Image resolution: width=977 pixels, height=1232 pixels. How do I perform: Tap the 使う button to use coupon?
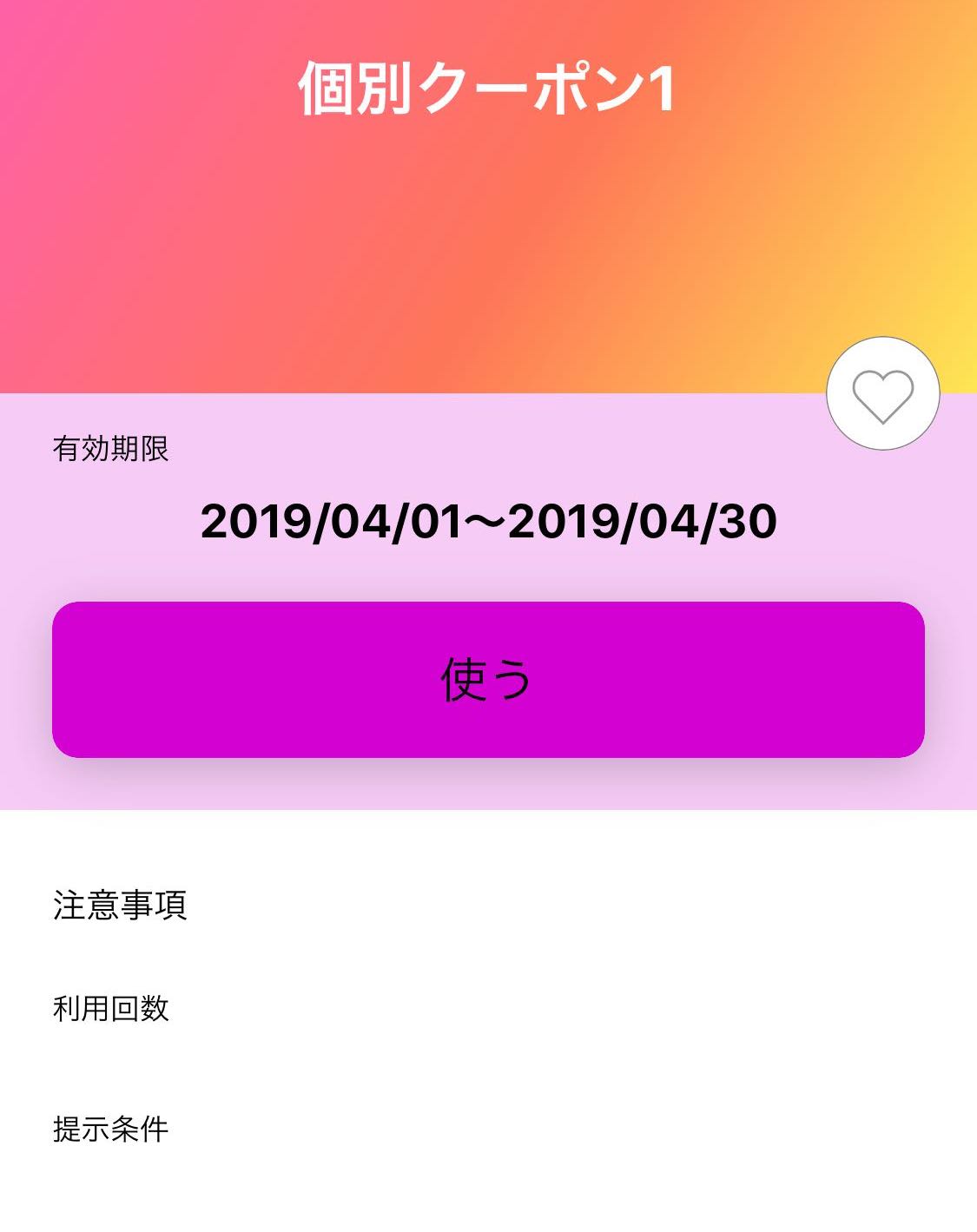[x=488, y=679]
